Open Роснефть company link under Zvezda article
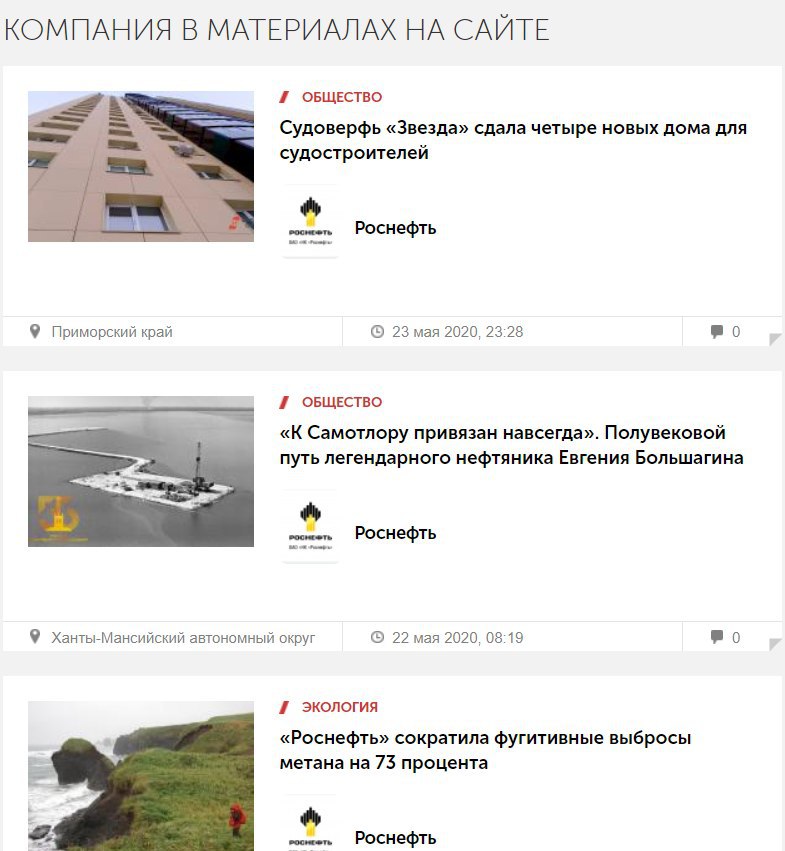785x851 pixels. point(395,228)
